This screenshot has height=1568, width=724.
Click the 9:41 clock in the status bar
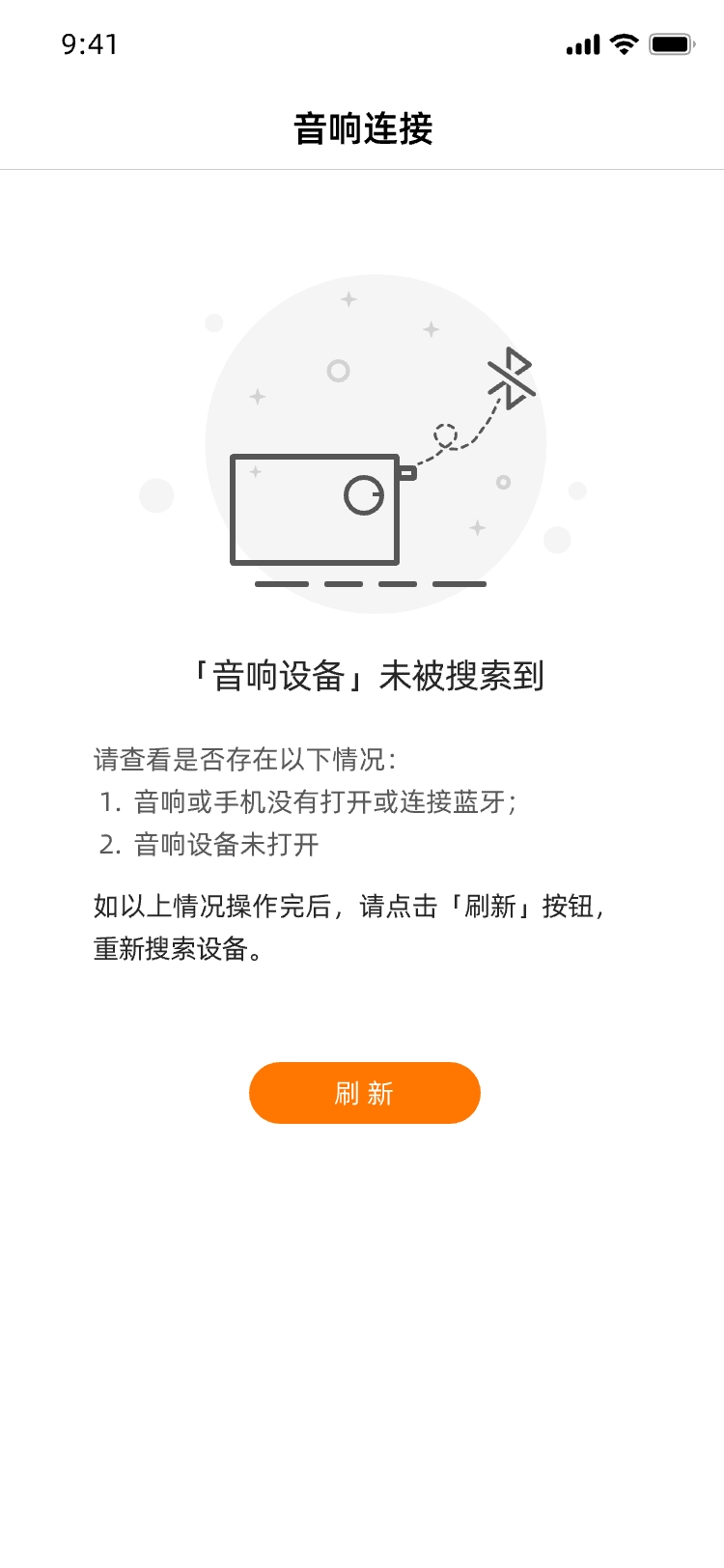[90, 43]
